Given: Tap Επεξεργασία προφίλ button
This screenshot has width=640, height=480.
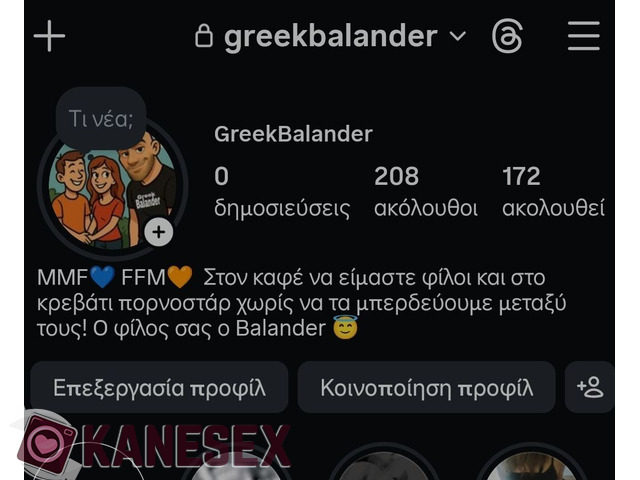Looking at the screenshot, I should (x=159, y=388).
